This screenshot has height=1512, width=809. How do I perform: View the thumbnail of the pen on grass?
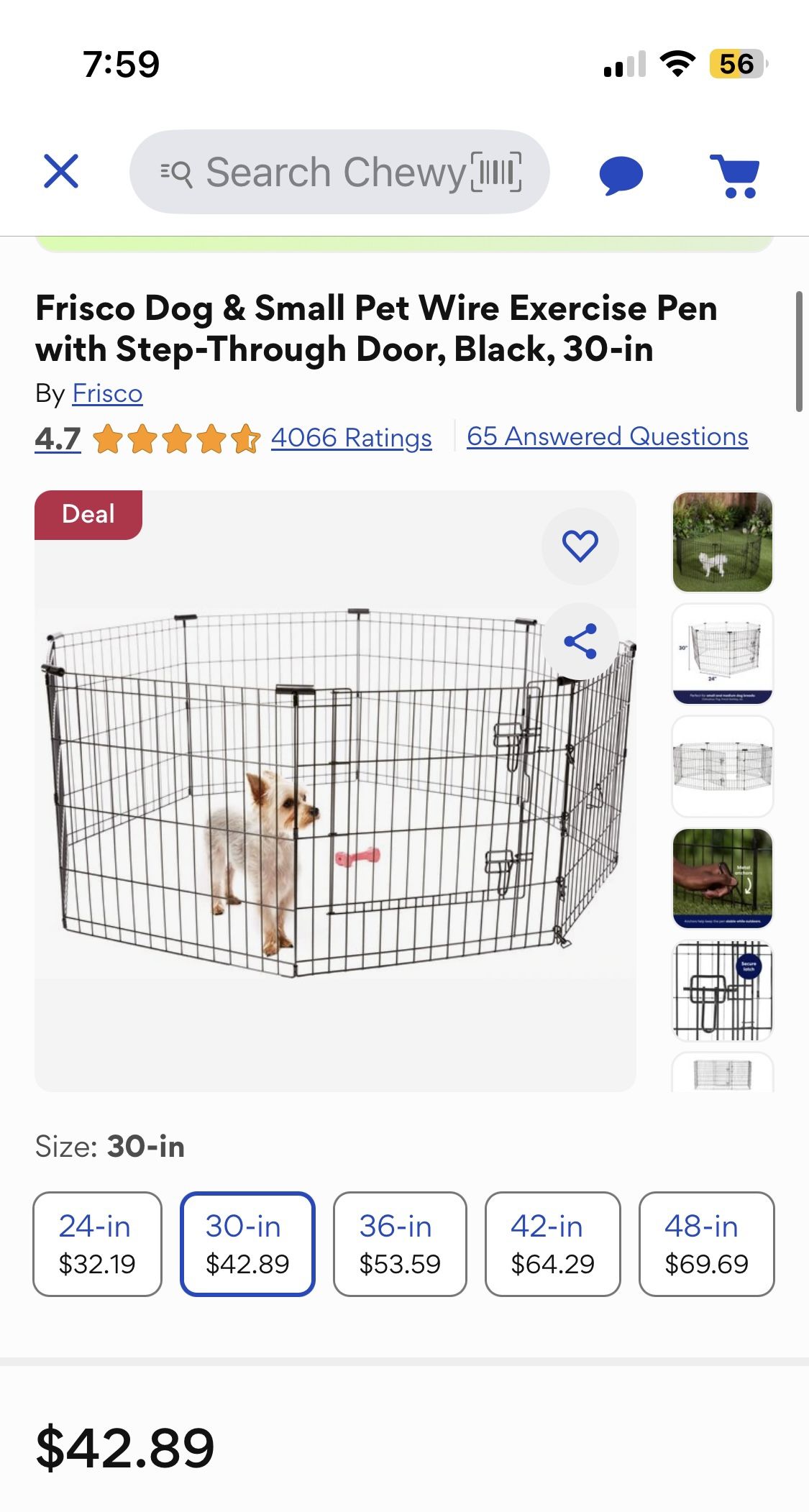pyautogui.click(x=722, y=541)
